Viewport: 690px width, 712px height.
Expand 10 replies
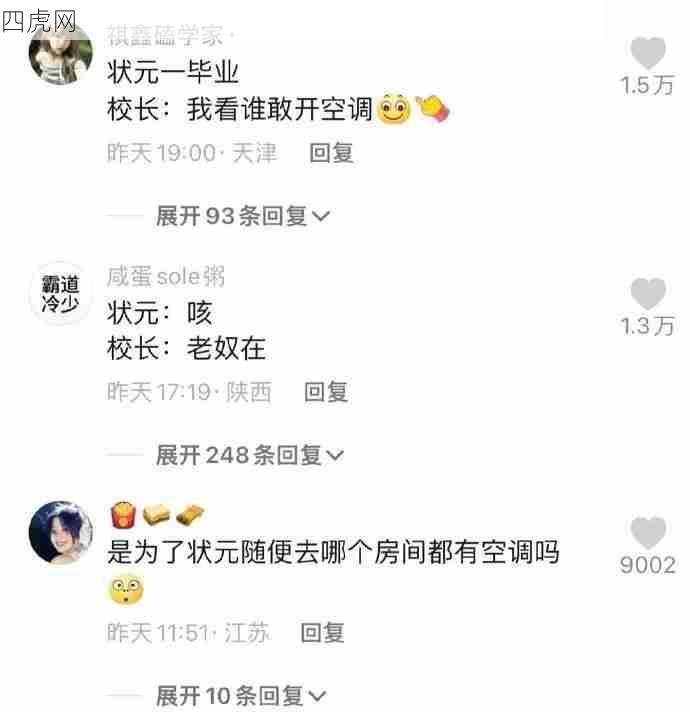[x=241, y=695]
